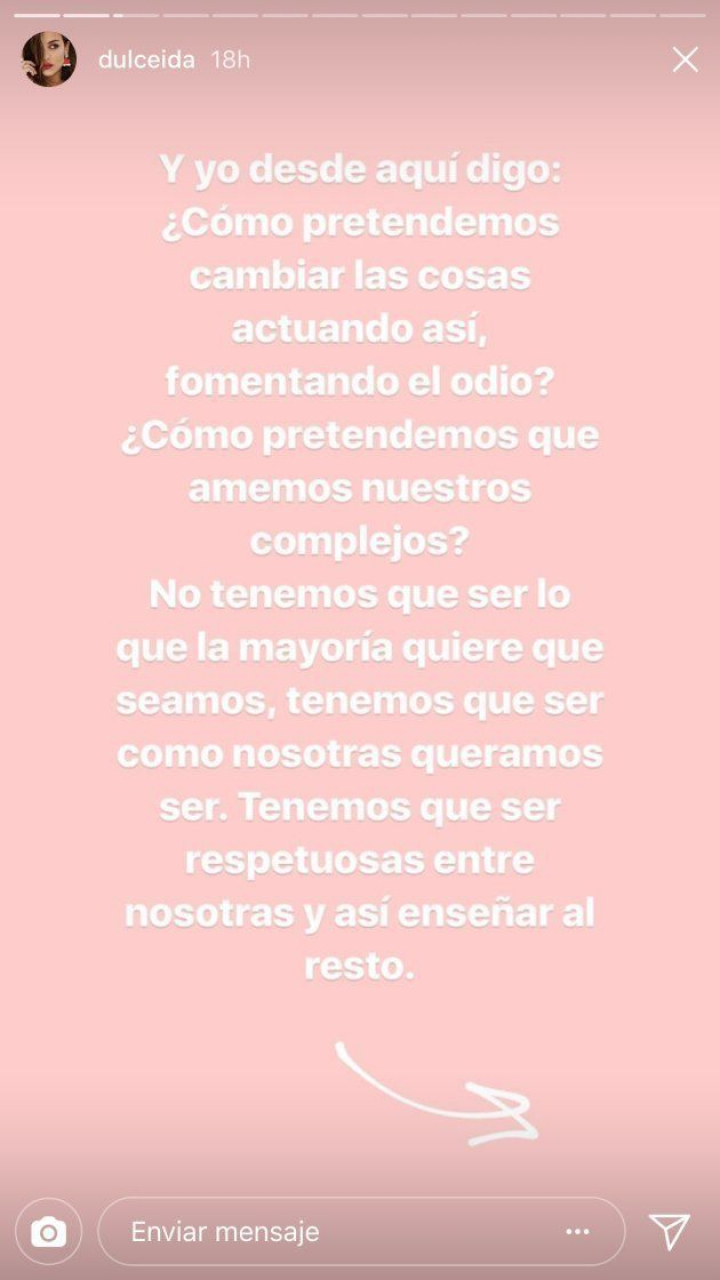Open the three-dot options menu
This screenshot has width=720, height=1280.
[x=578, y=1232]
